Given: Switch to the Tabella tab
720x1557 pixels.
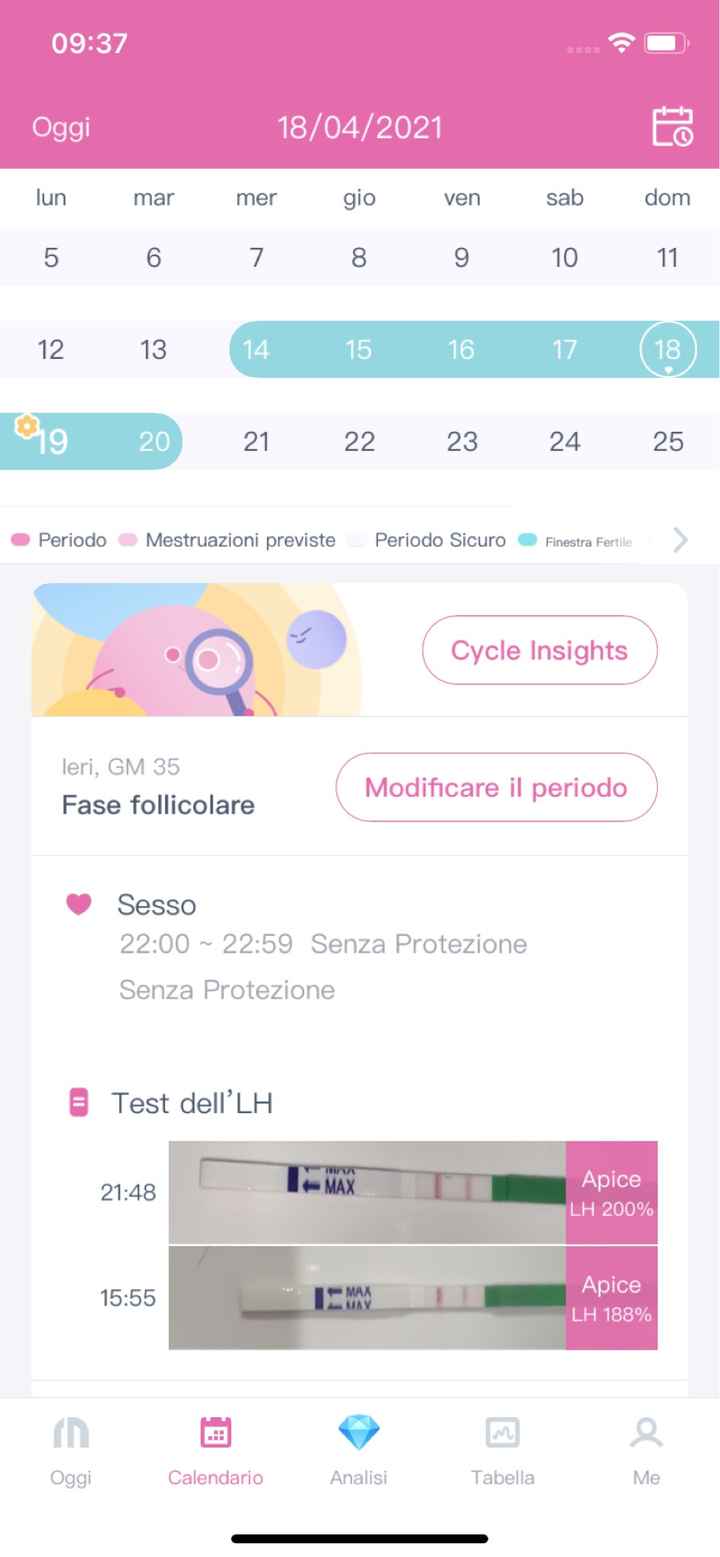Looking at the screenshot, I should coord(502,1450).
